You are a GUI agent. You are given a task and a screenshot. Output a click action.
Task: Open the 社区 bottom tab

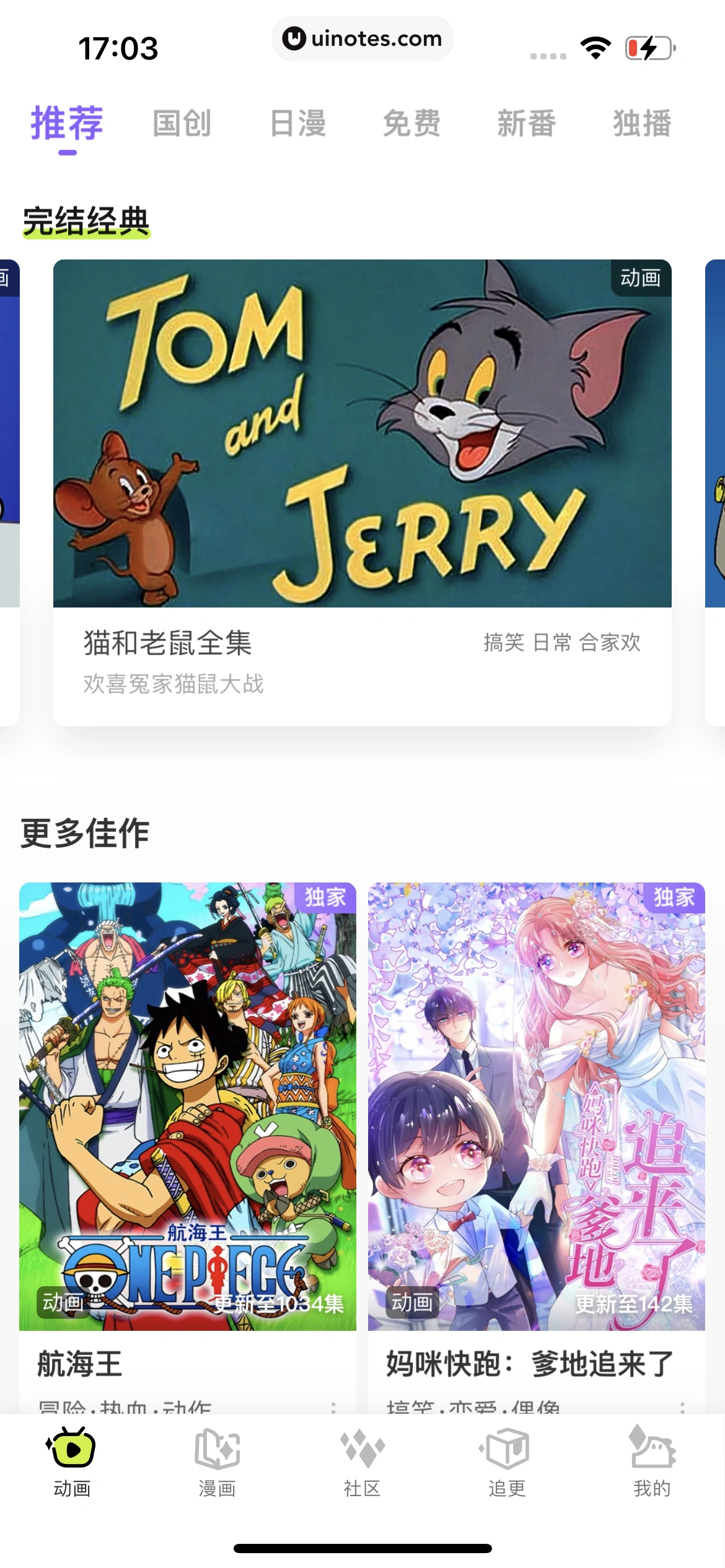tap(362, 1463)
